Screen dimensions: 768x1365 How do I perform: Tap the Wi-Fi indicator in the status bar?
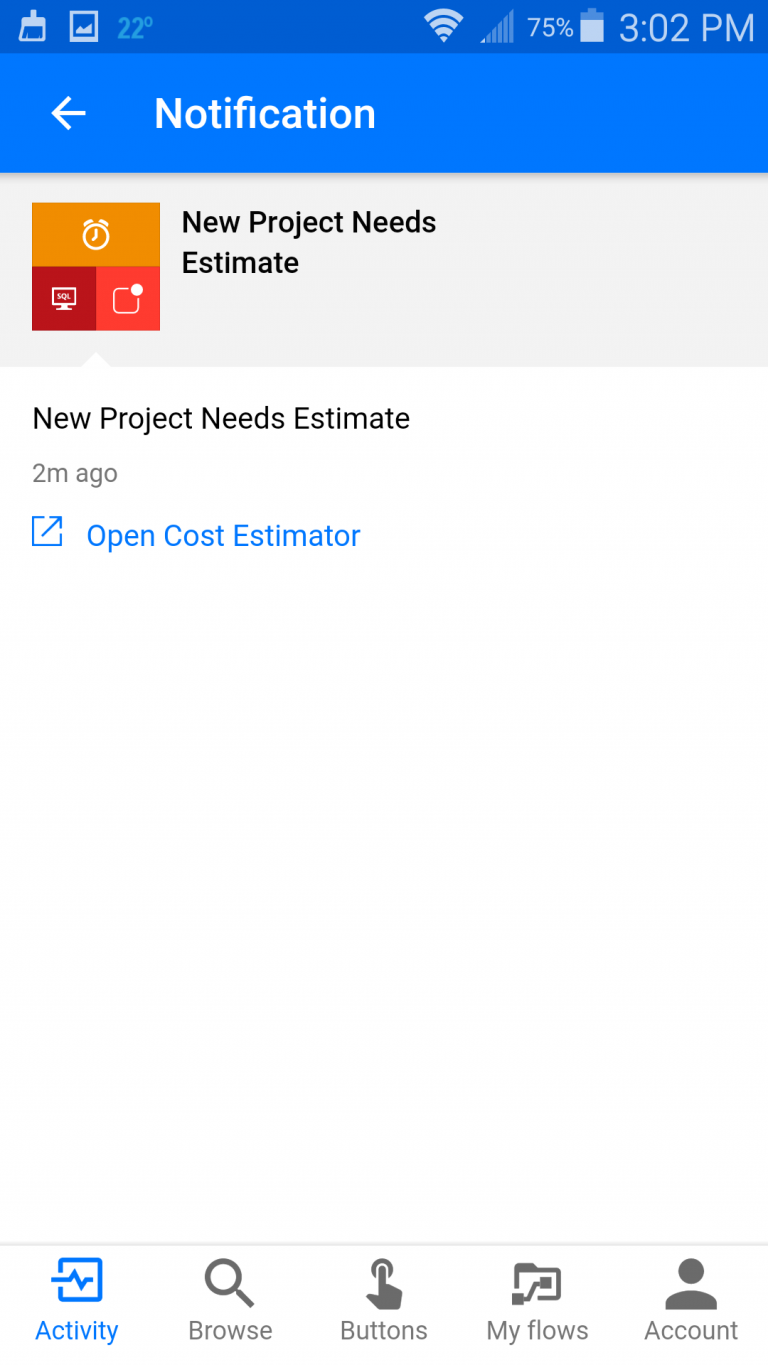(443, 25)
